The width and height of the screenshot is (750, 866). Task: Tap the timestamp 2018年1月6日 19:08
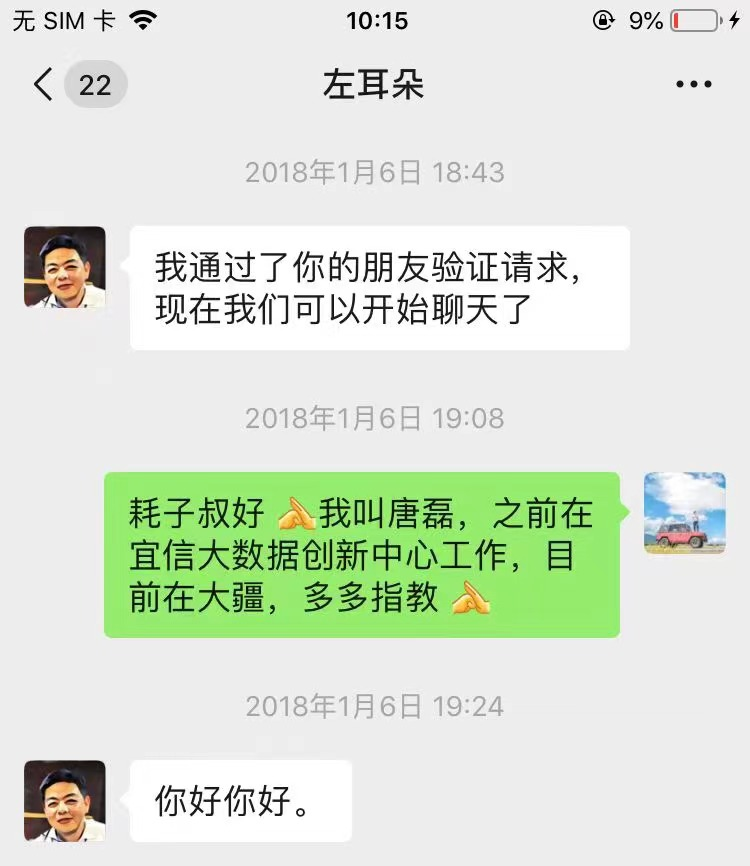pyautogui.click(x=375, y=420)
